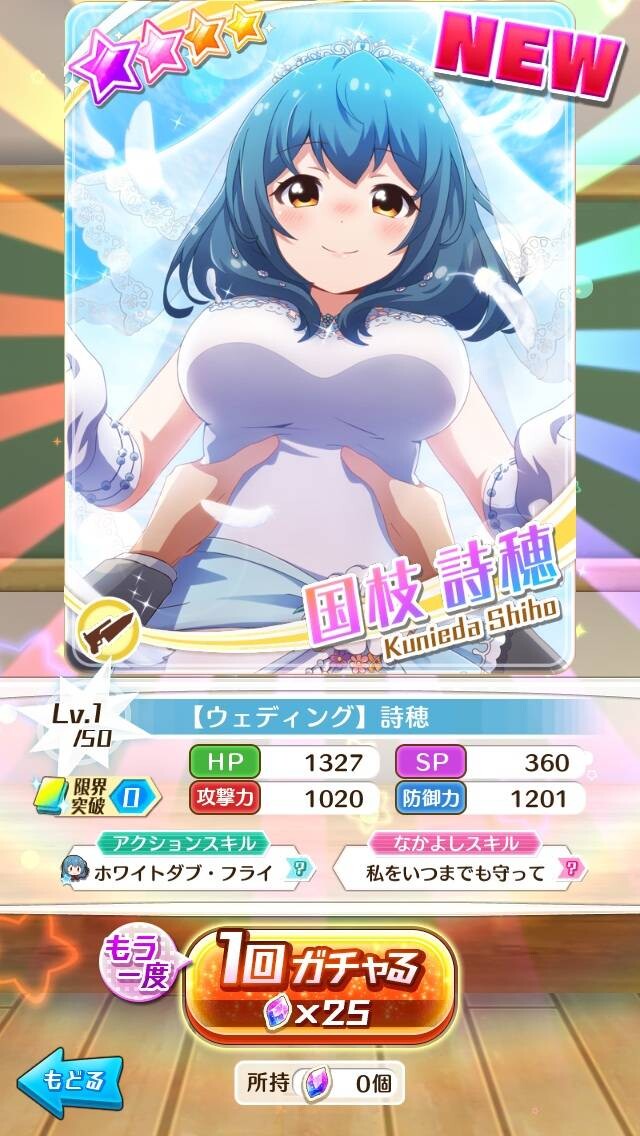View the Kunieda Shiho card illustration

[x=320, y=337]
